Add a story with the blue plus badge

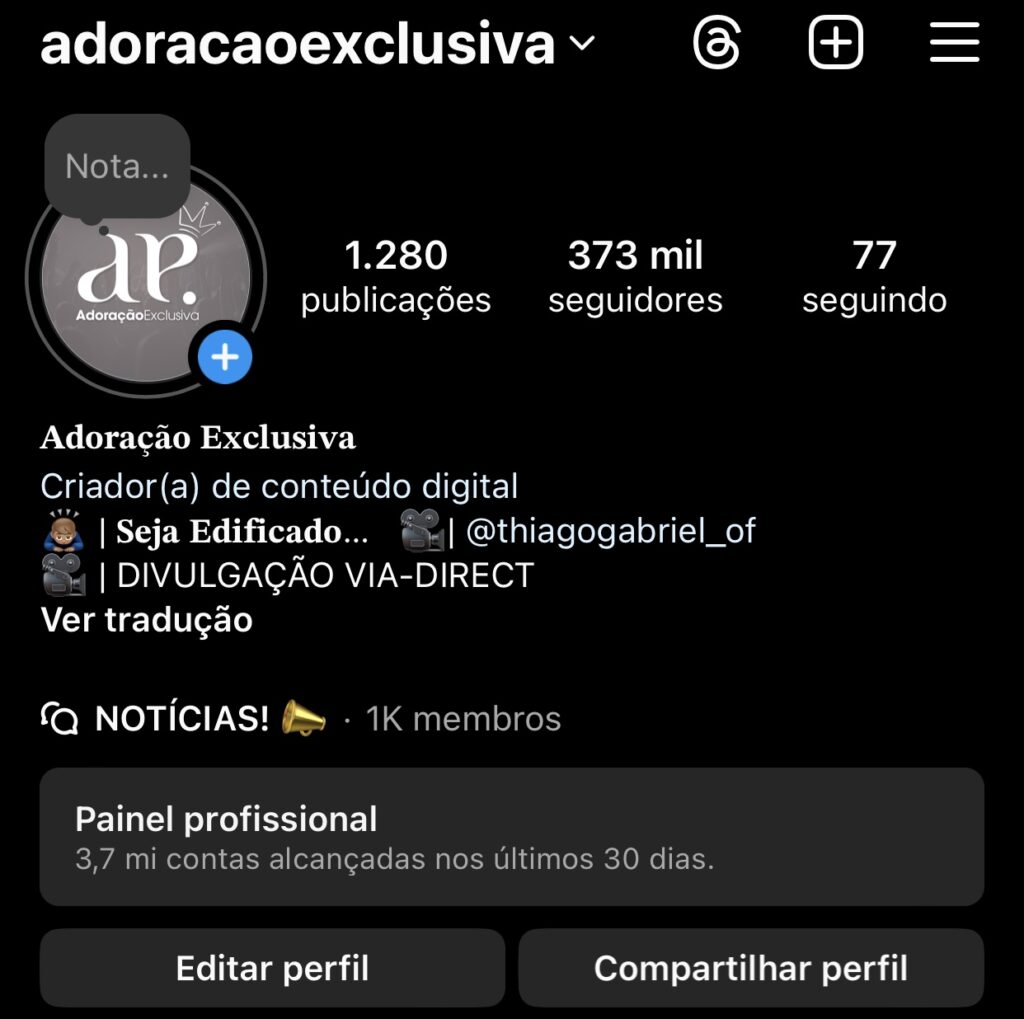coord(225,357)
